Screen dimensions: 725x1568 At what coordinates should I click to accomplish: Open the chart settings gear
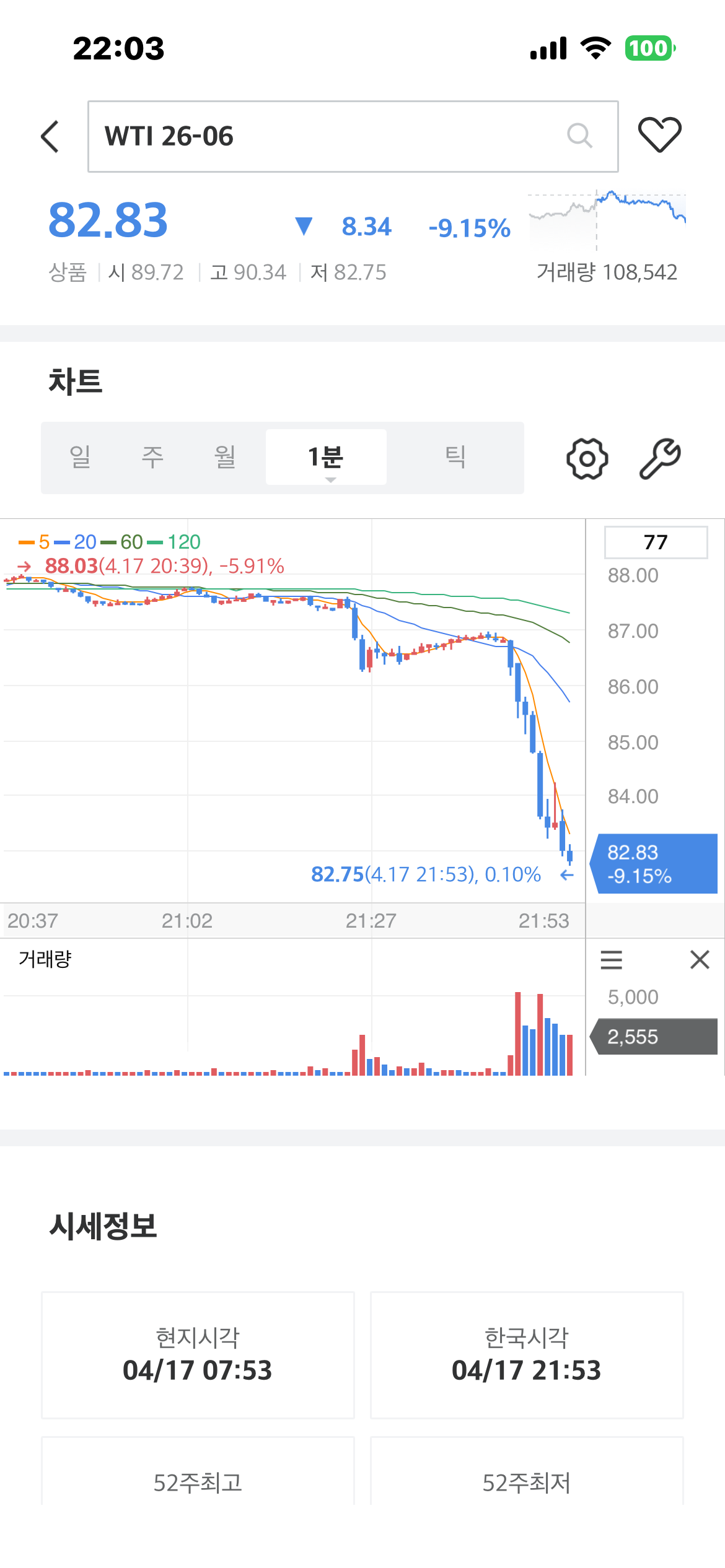point(587,459)
